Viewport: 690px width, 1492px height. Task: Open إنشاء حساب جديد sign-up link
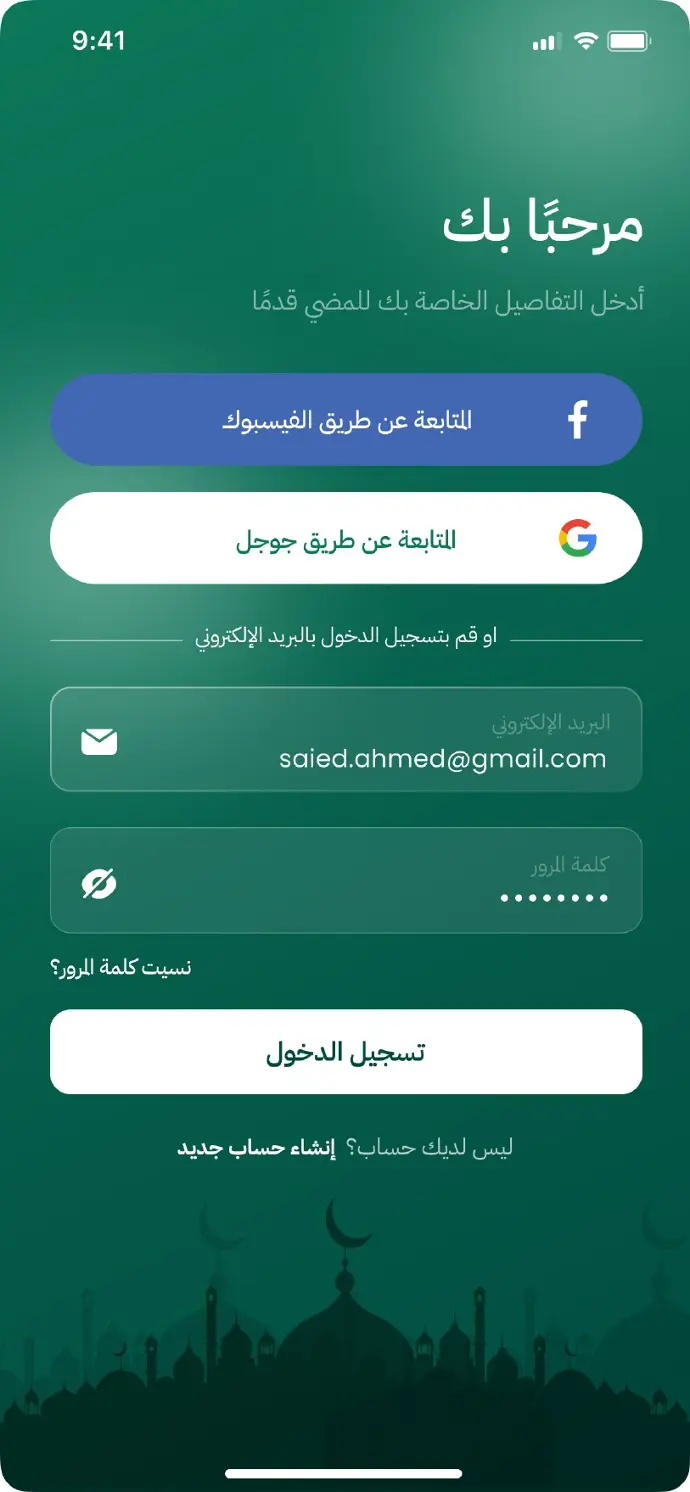256,1148
